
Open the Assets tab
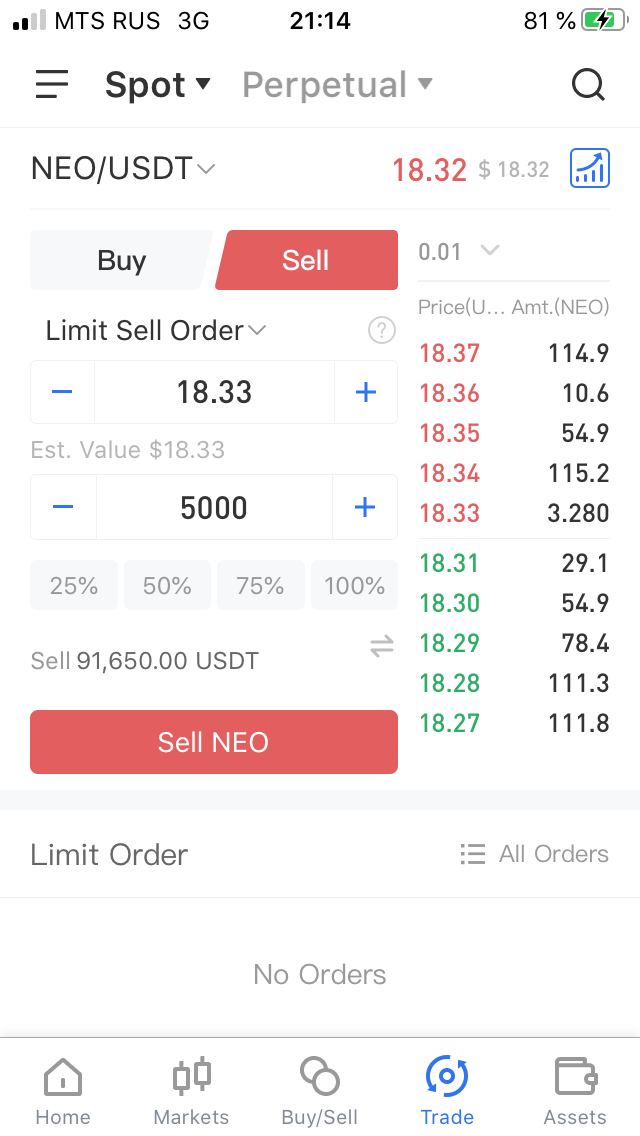pos(575,1090)
